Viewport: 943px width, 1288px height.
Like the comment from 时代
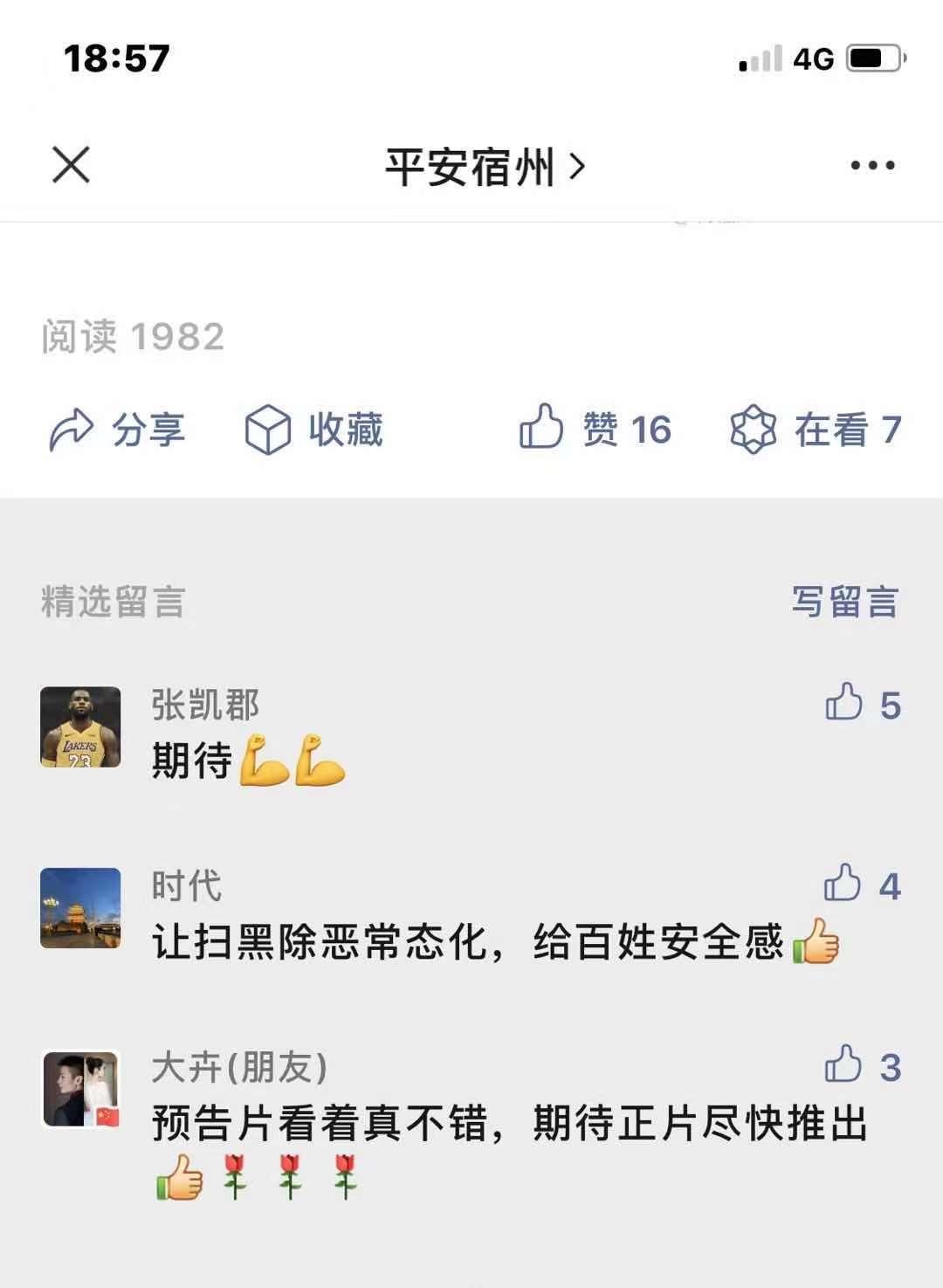click(843, 884)
